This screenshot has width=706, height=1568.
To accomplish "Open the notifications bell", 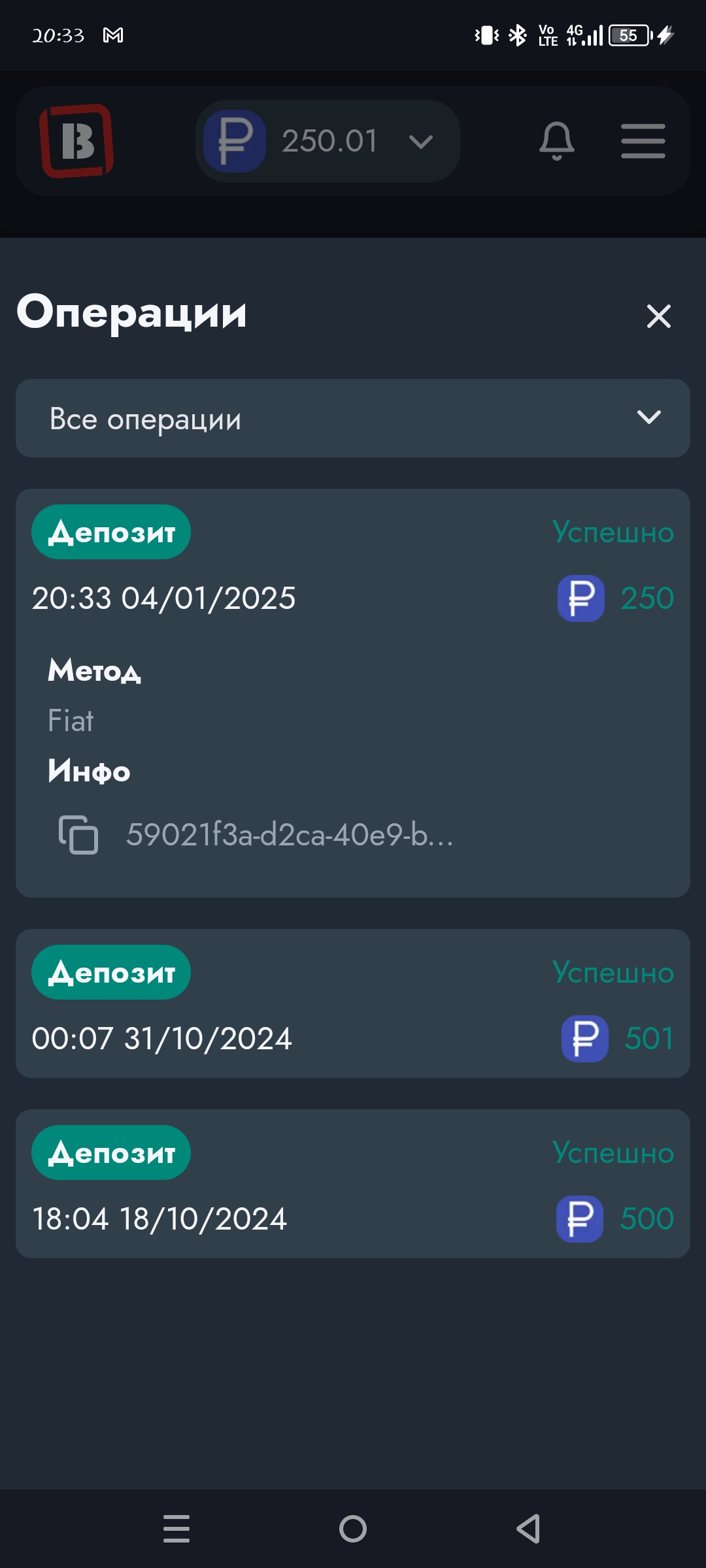I will [556, 140].
